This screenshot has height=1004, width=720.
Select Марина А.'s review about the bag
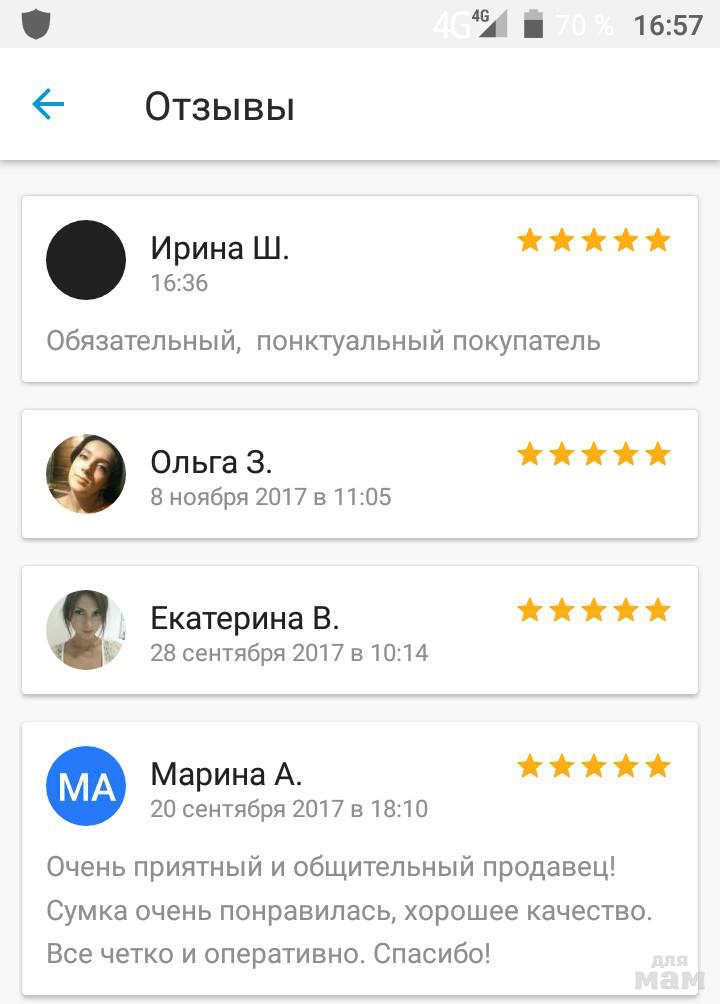tap(360, 858)
